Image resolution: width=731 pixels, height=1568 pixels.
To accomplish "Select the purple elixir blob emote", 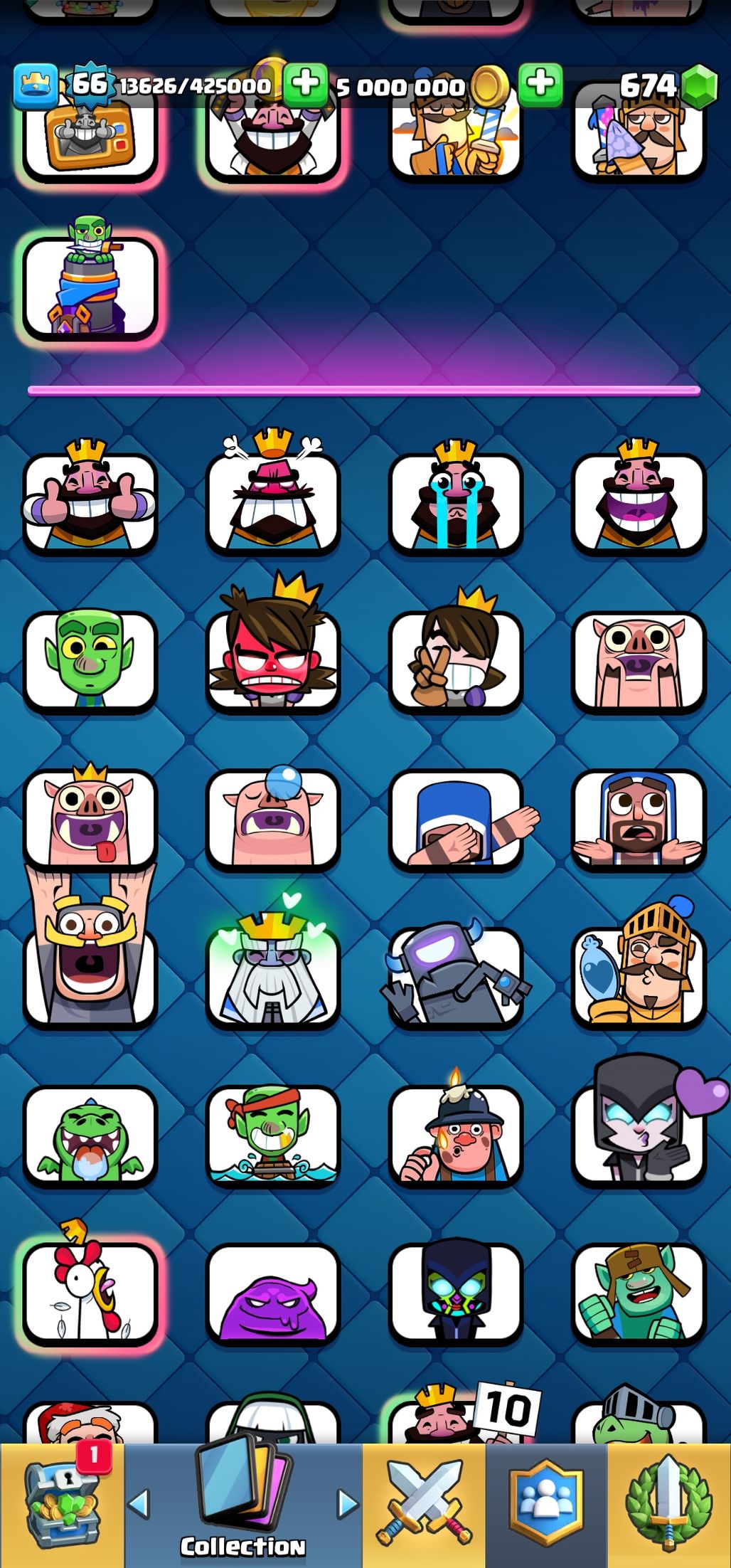I will point(273,1293).
